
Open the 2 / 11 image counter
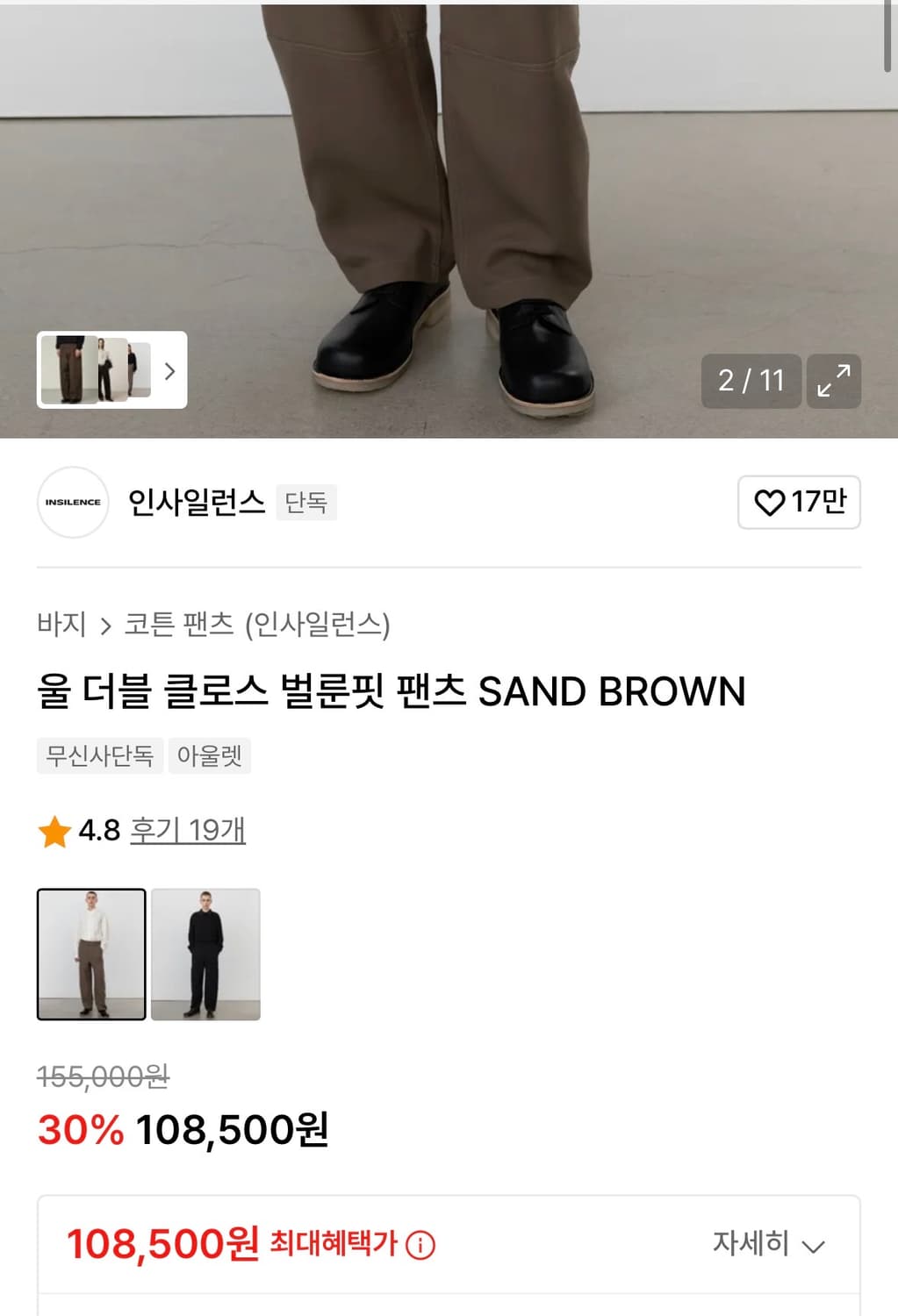751,381
